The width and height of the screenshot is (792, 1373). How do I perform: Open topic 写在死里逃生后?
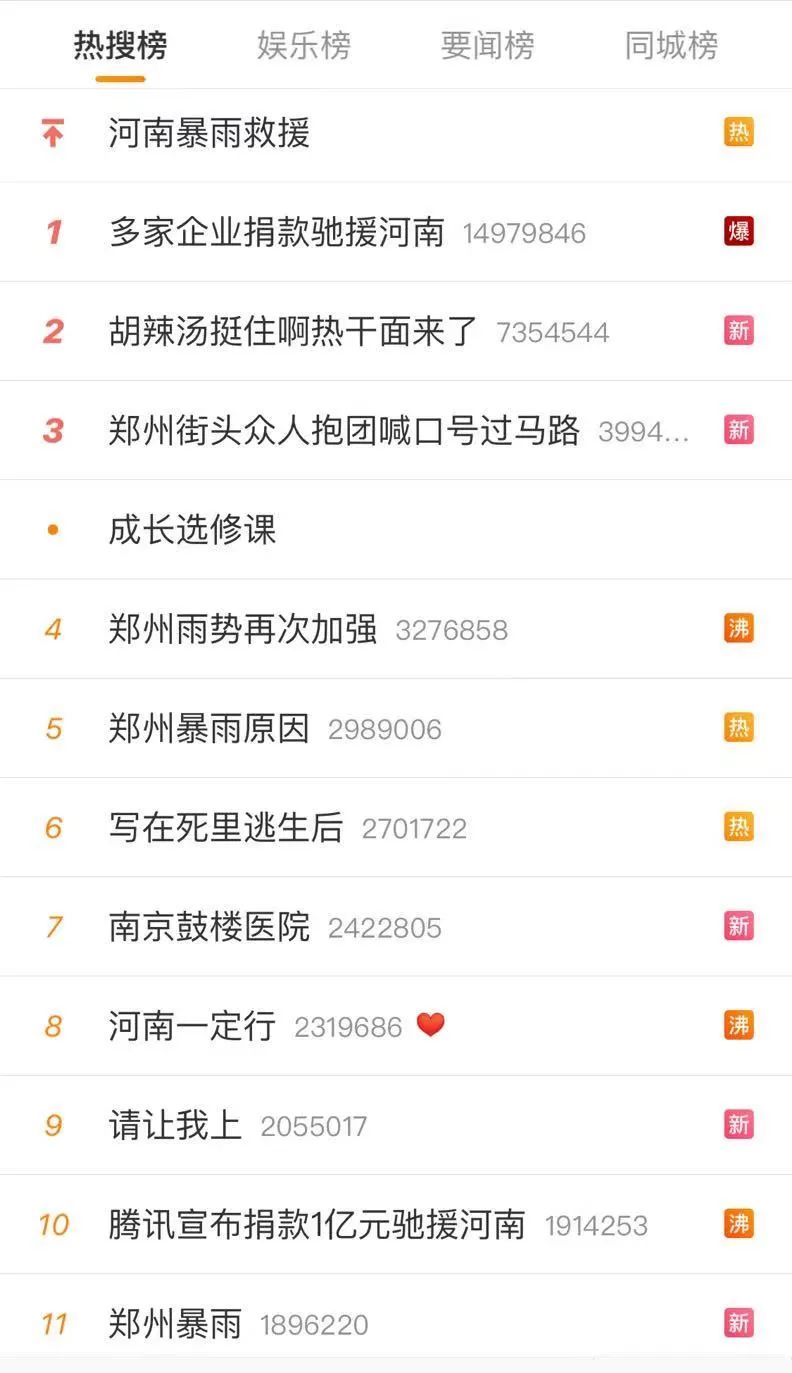click(x=226, y=827)
